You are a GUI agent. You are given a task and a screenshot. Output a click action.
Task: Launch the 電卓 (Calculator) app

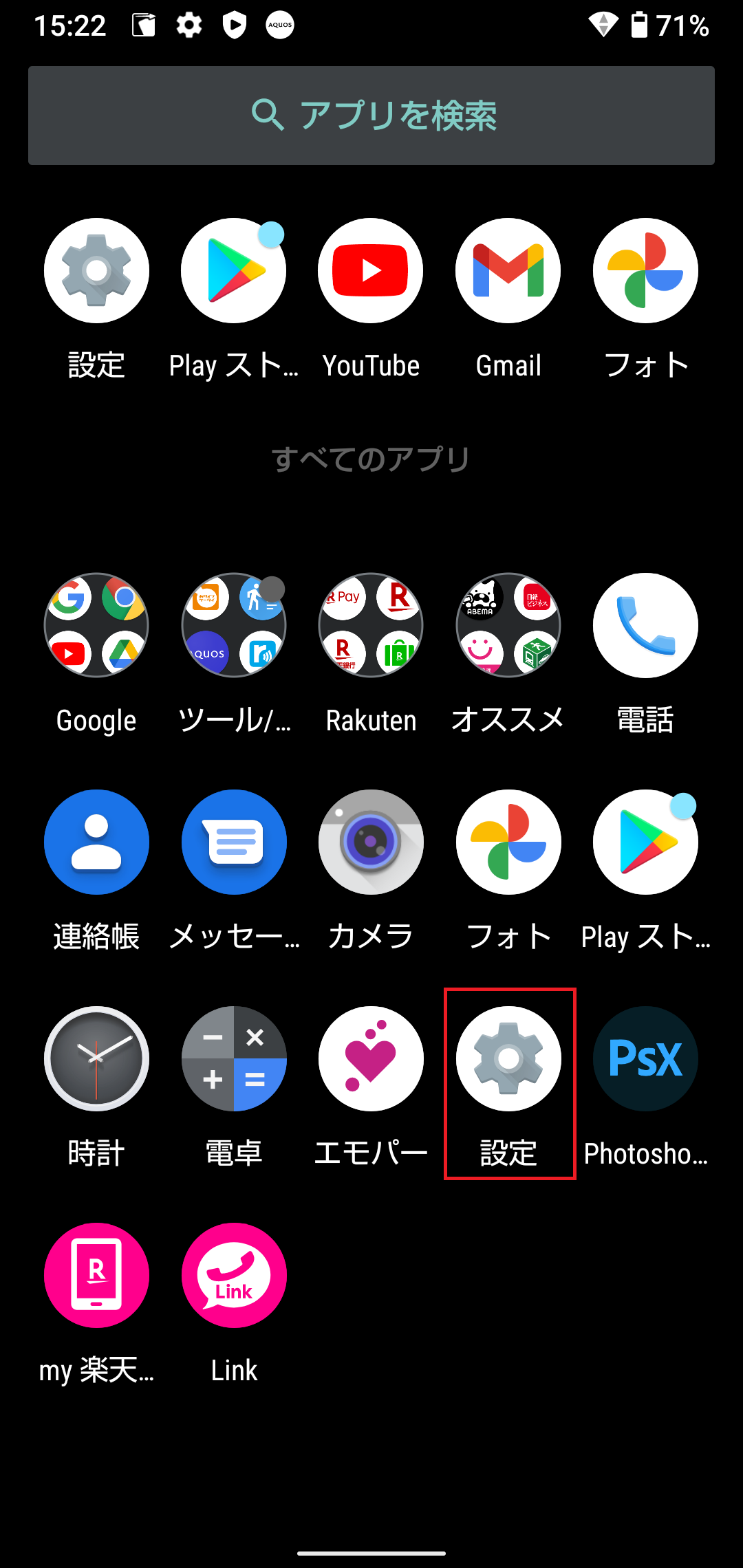point(233,1059)
